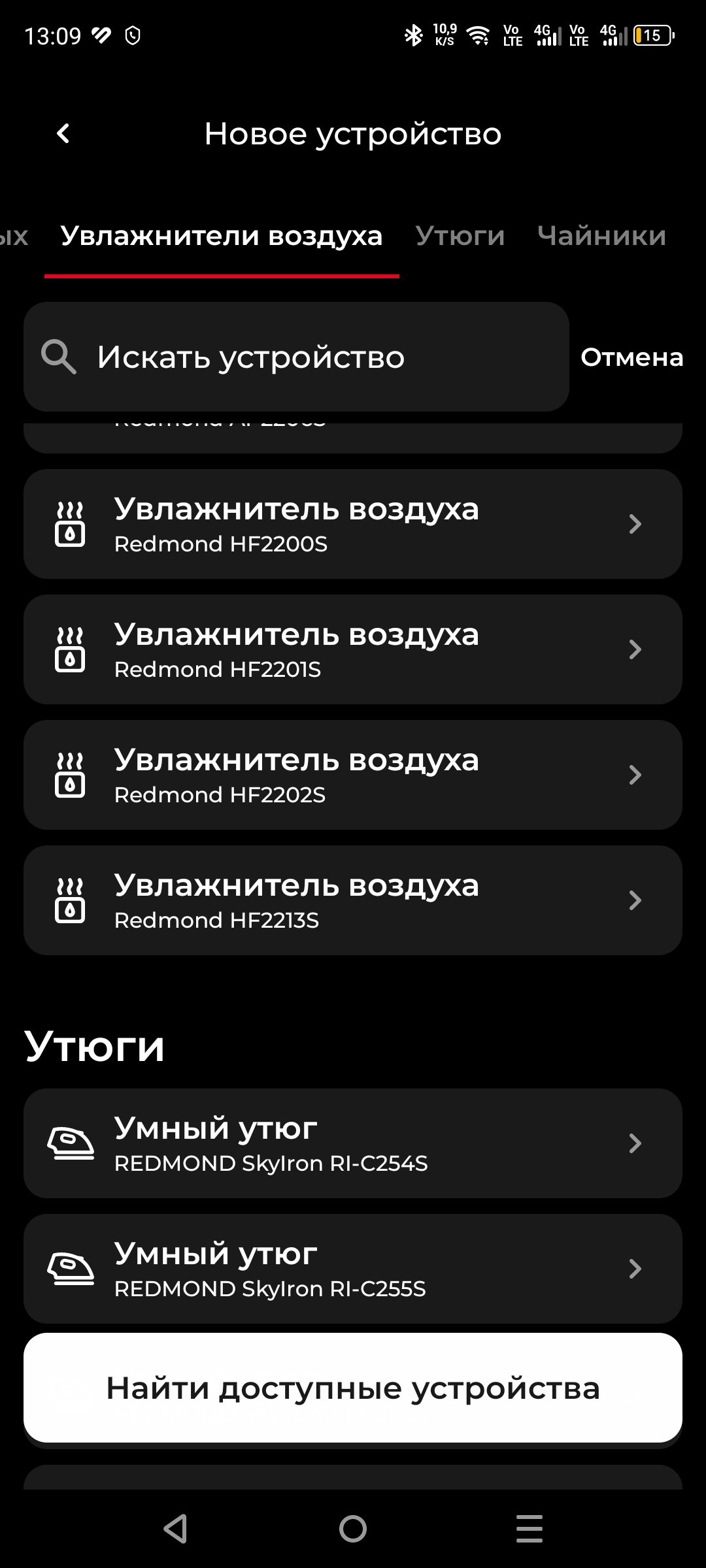Open the system recent apps view
The height and width of the screenshot is (1568, 706).
pos(529,1529)
